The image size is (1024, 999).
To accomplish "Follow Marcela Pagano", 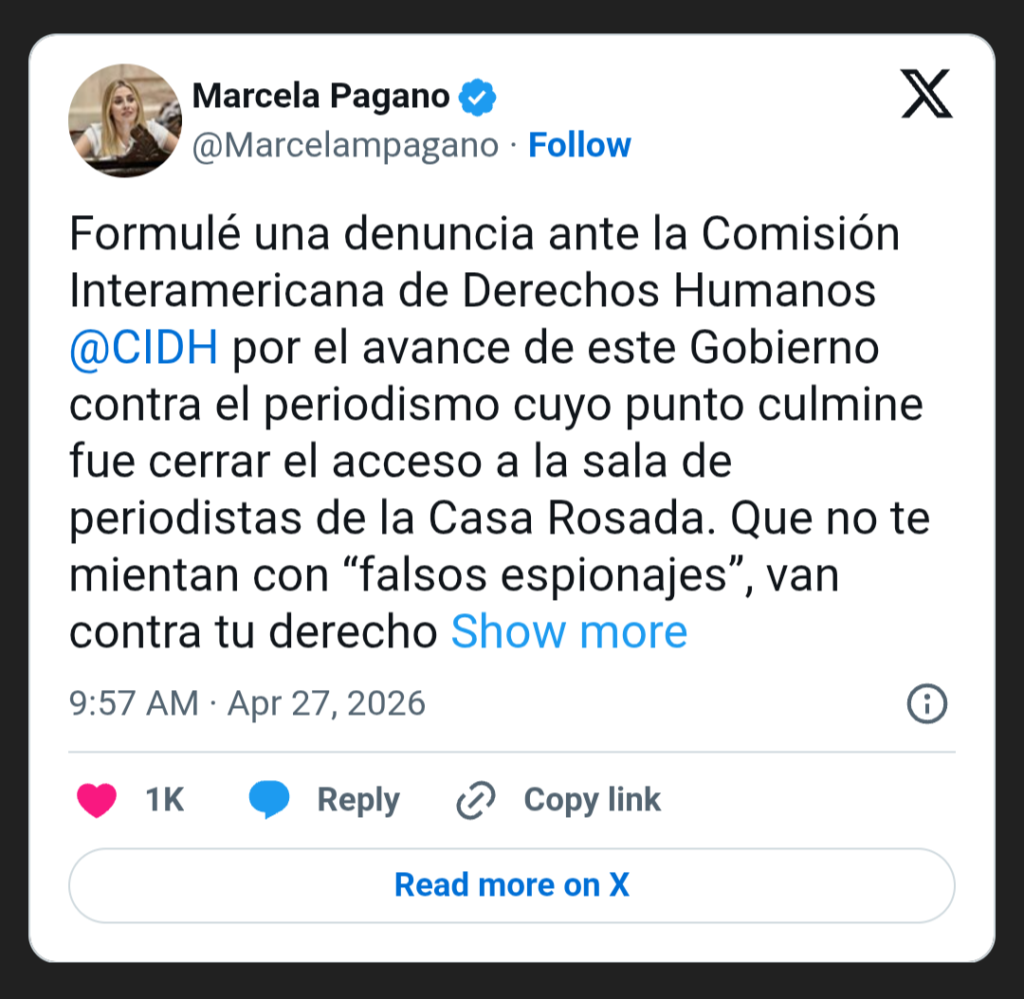I will pyautogui.click(x=579, y=146).
